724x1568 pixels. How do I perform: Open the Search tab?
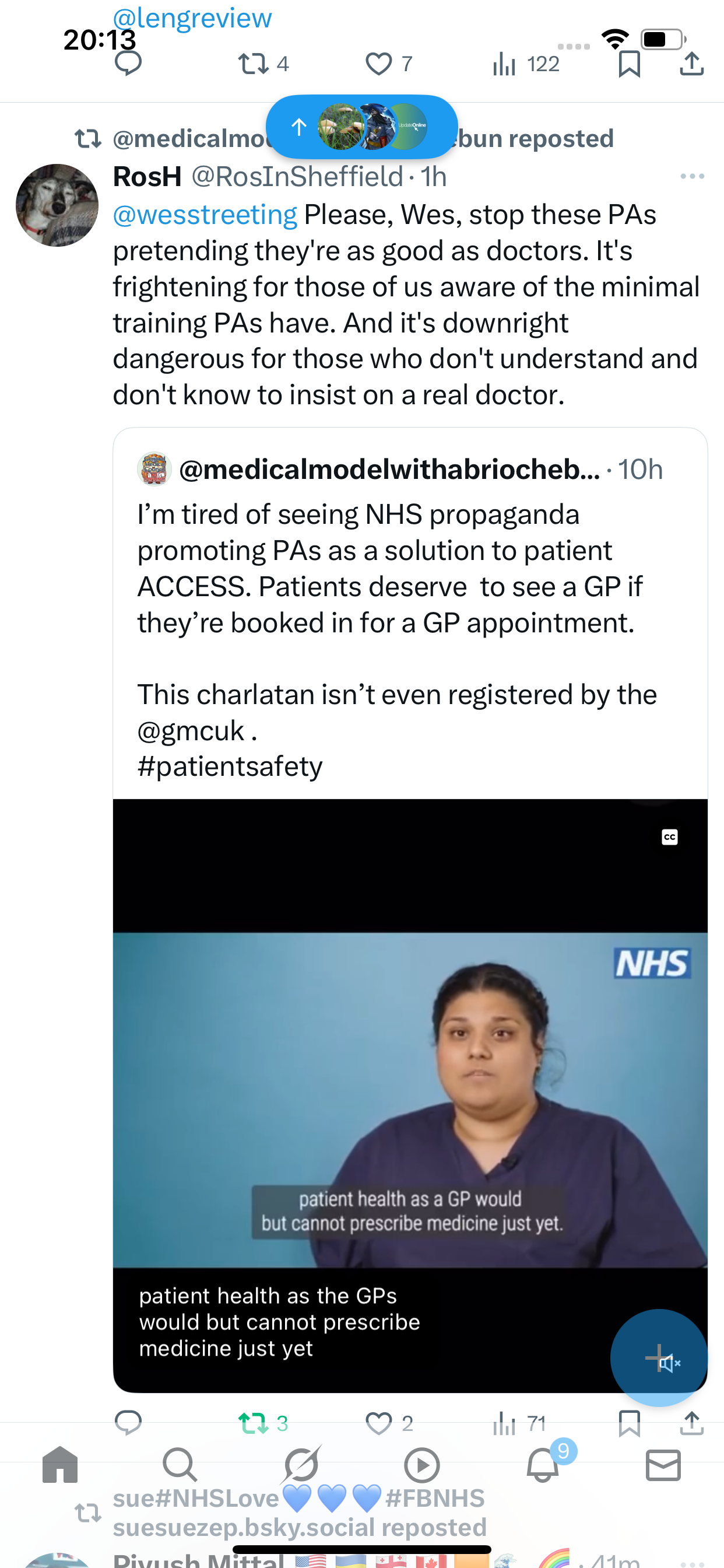click(x=180, y=1465)
